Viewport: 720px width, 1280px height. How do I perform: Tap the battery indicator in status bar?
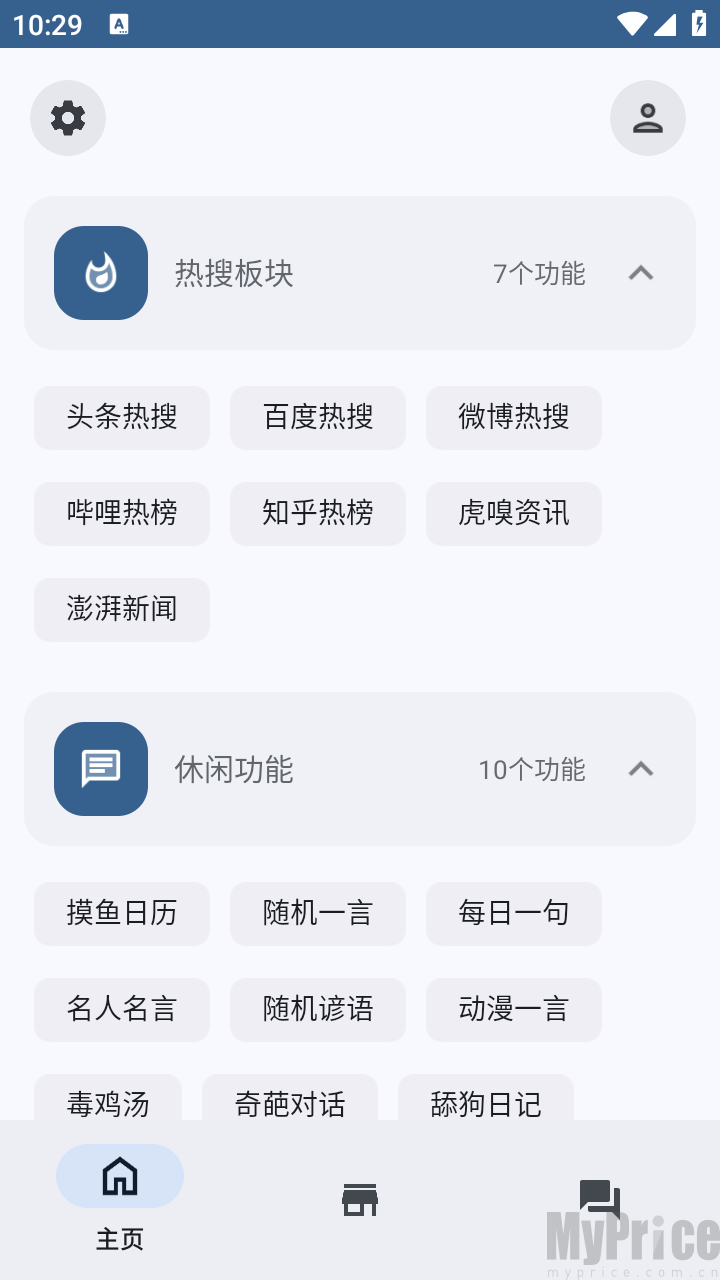(x=698, y=23)
